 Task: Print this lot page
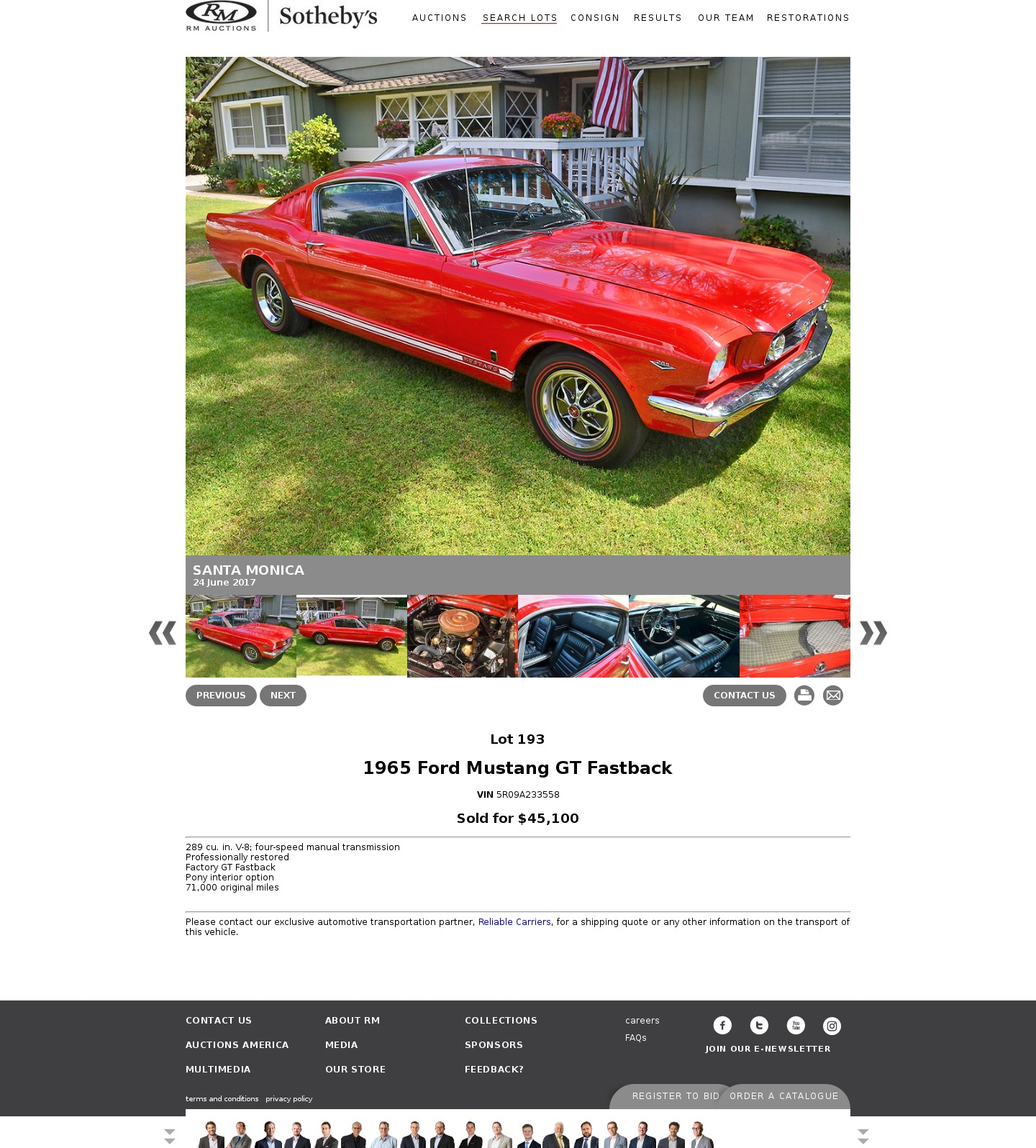pos(804,696)
